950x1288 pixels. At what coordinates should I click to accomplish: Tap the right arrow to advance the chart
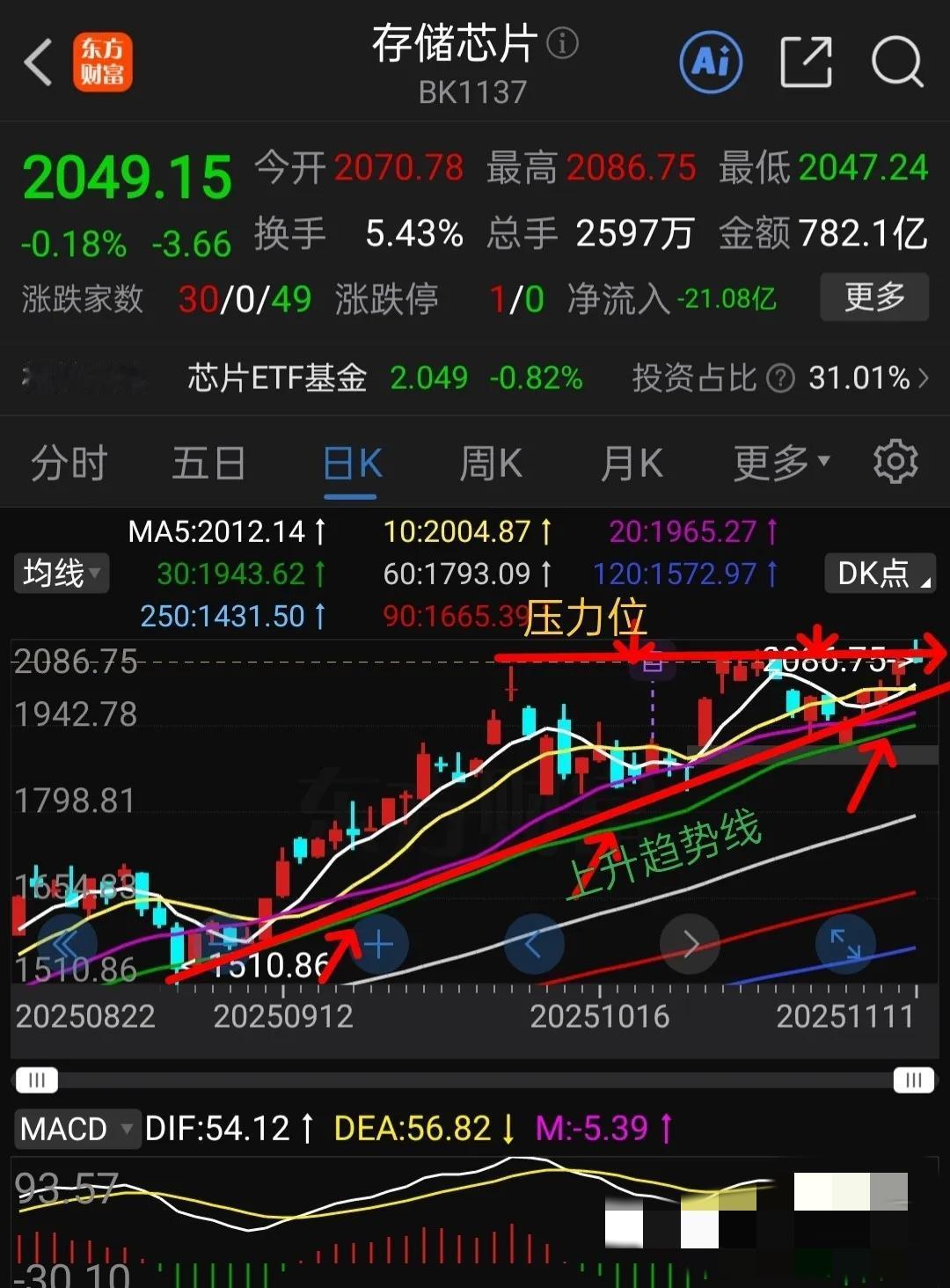[689, 943]
